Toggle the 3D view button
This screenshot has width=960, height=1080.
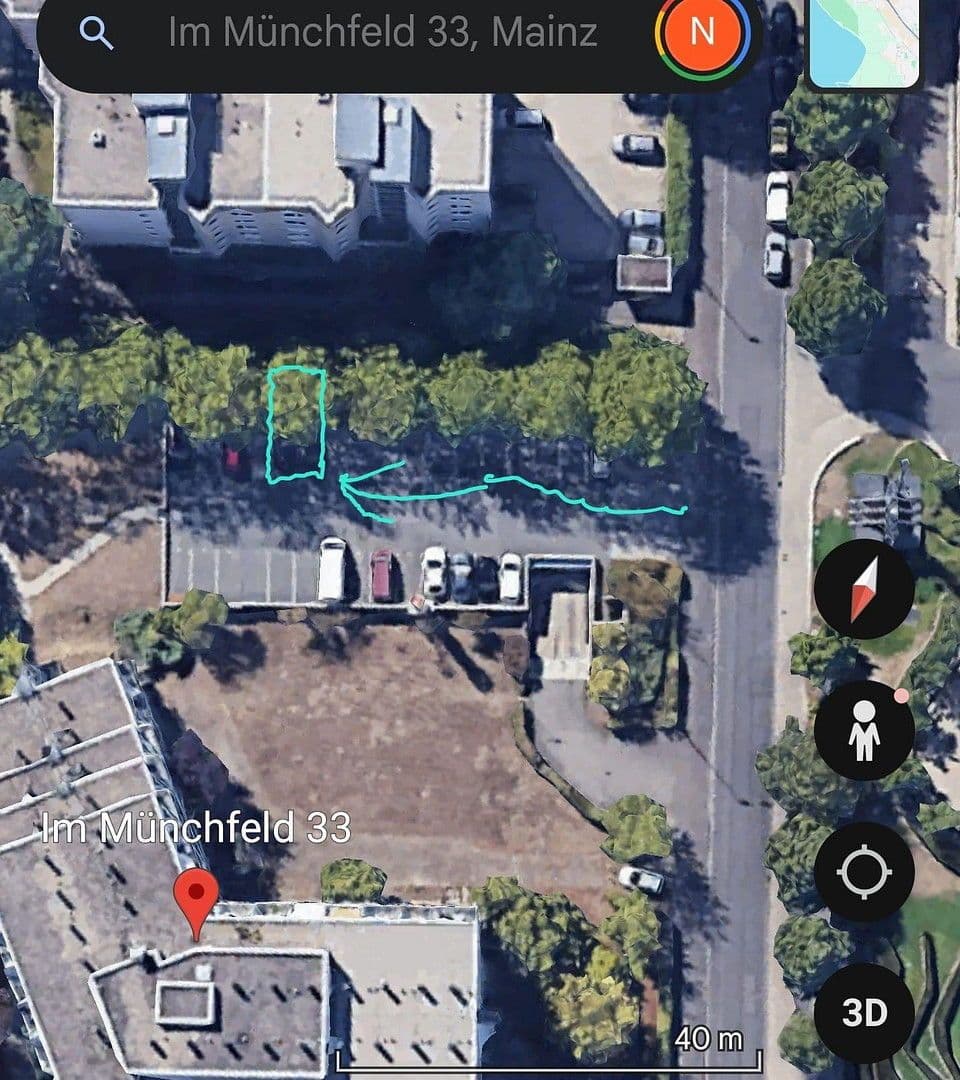pyautogui.click(x=863, y=1012)
